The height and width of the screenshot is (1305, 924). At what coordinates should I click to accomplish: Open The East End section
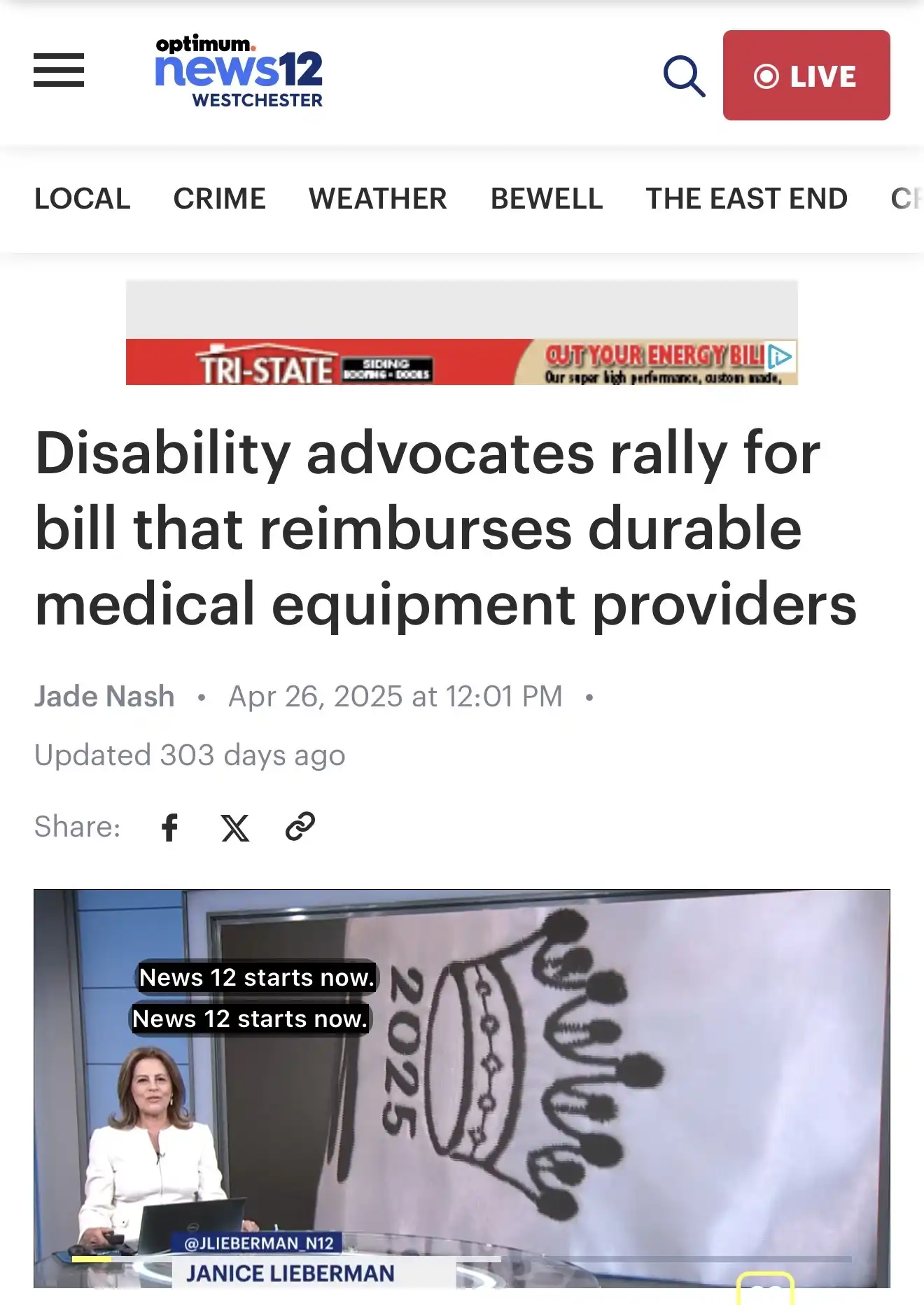click(746, 199)
